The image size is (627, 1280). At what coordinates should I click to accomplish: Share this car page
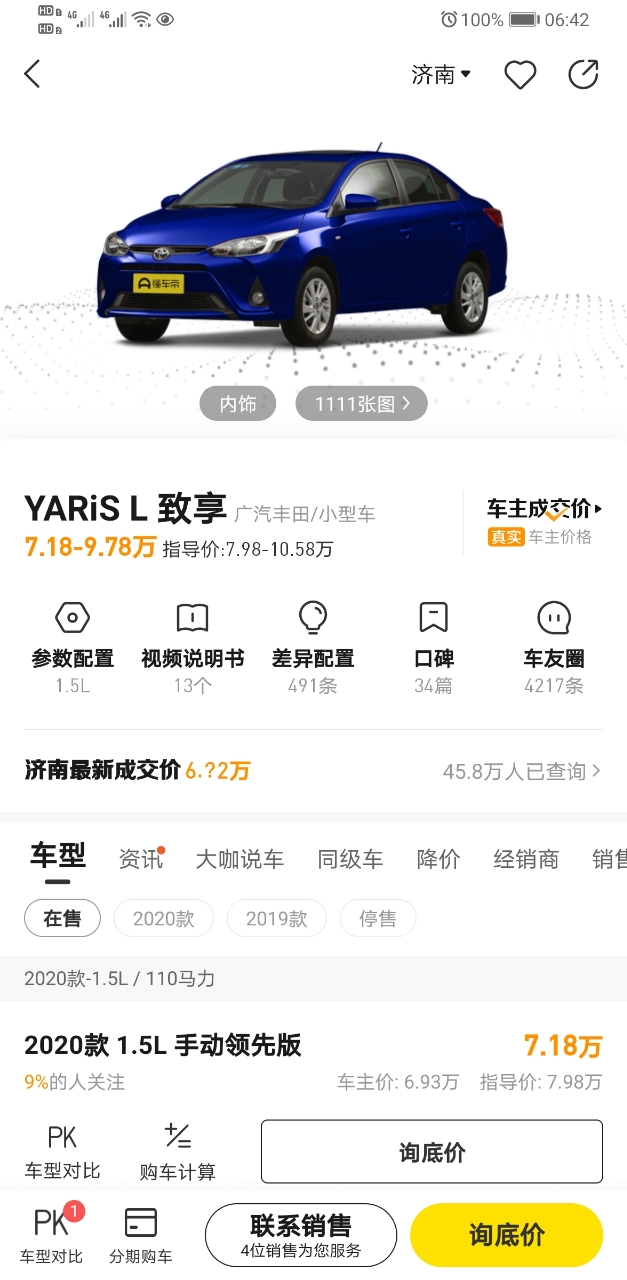[582, 75]
